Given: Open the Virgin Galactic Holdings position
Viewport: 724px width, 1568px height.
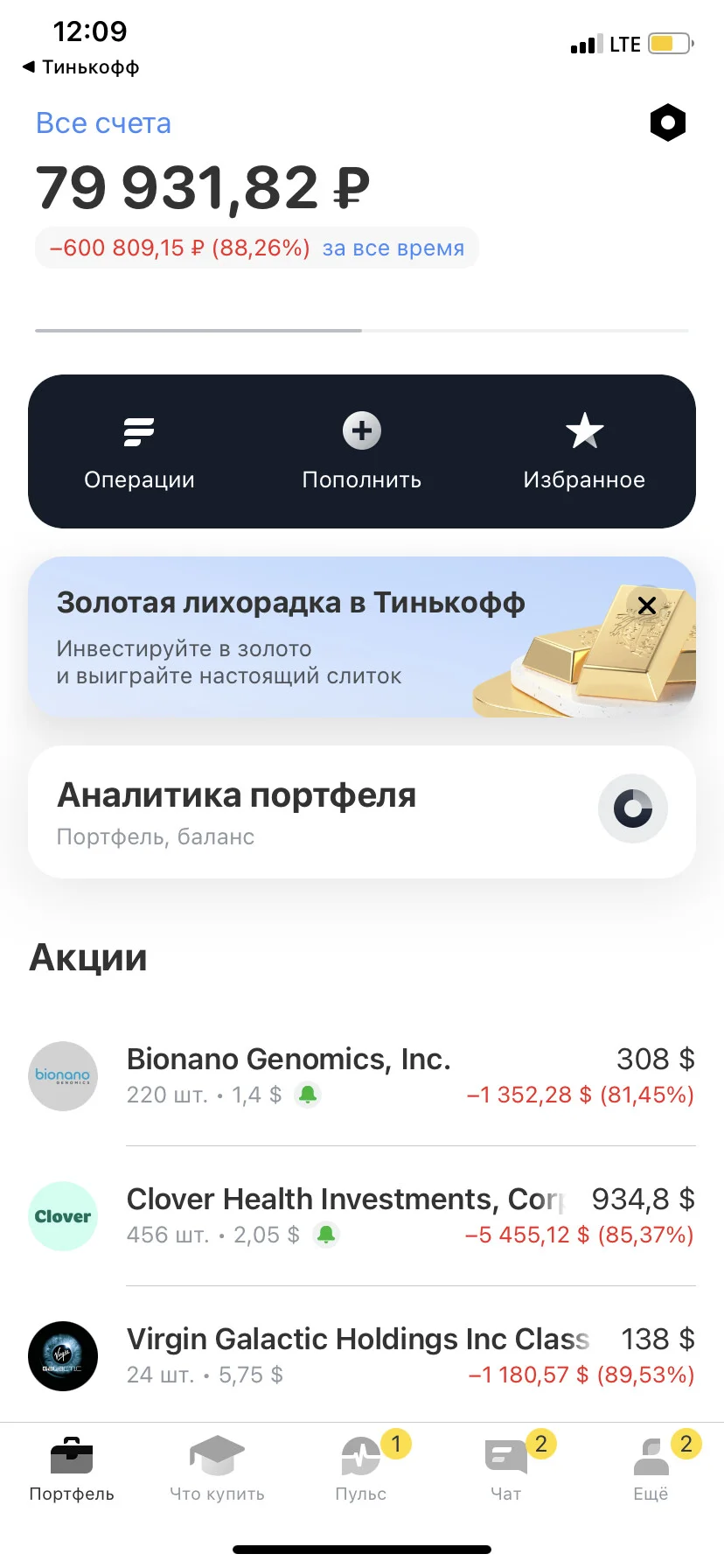Looking at the screenshot, I should coord(362,1356).
